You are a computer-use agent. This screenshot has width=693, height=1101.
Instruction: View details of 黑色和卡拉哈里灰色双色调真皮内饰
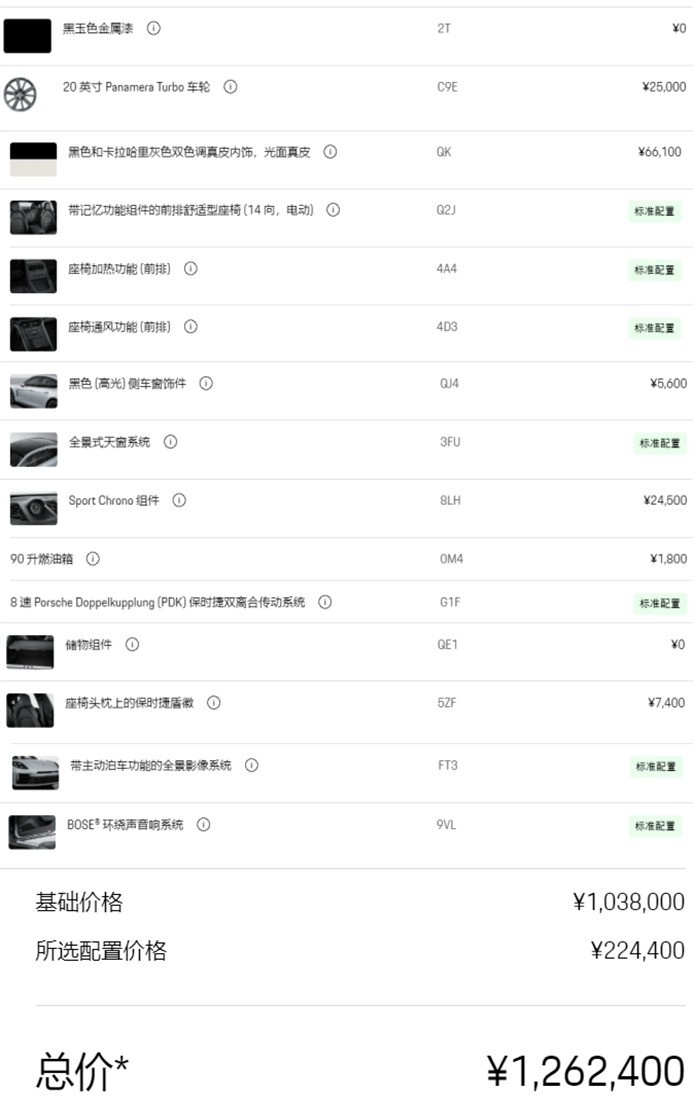click(330, 152)
